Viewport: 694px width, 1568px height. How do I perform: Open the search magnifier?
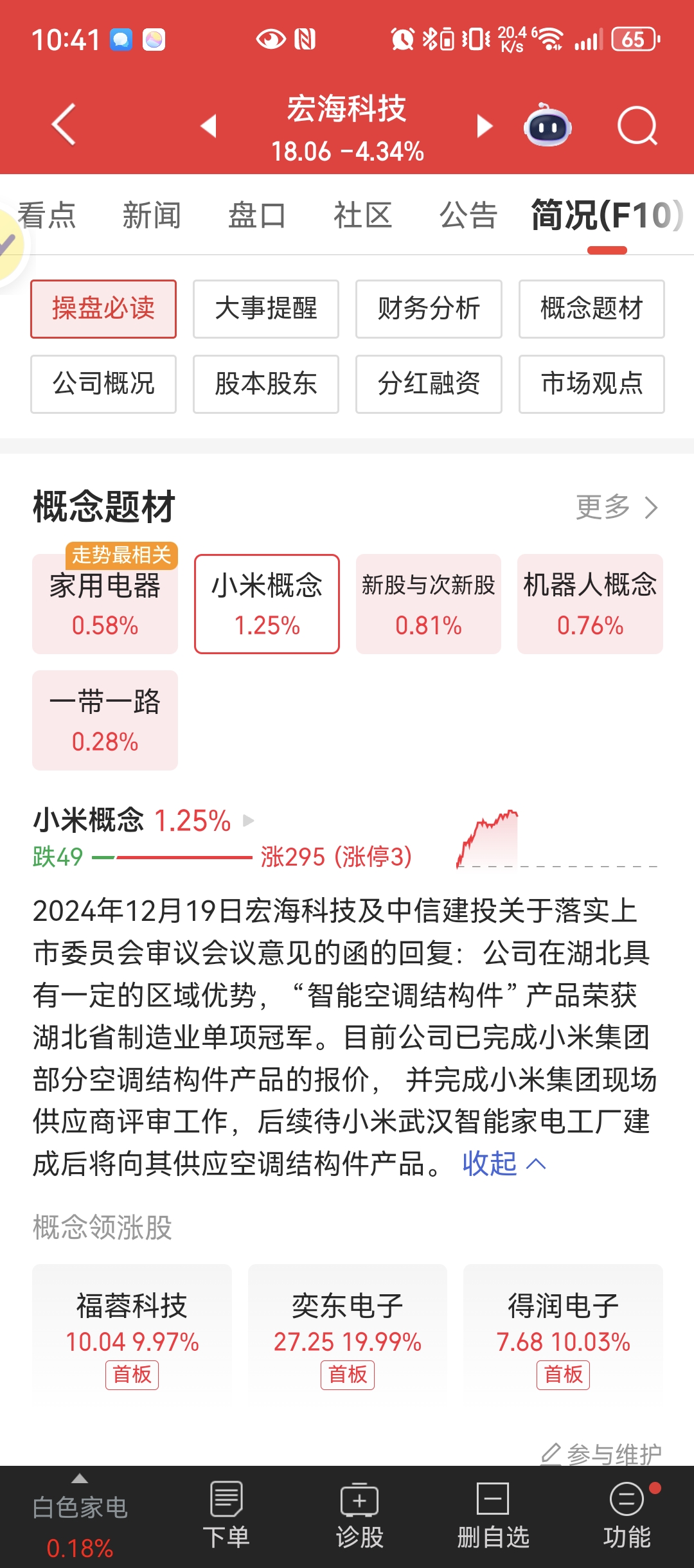tap(637, 125)
